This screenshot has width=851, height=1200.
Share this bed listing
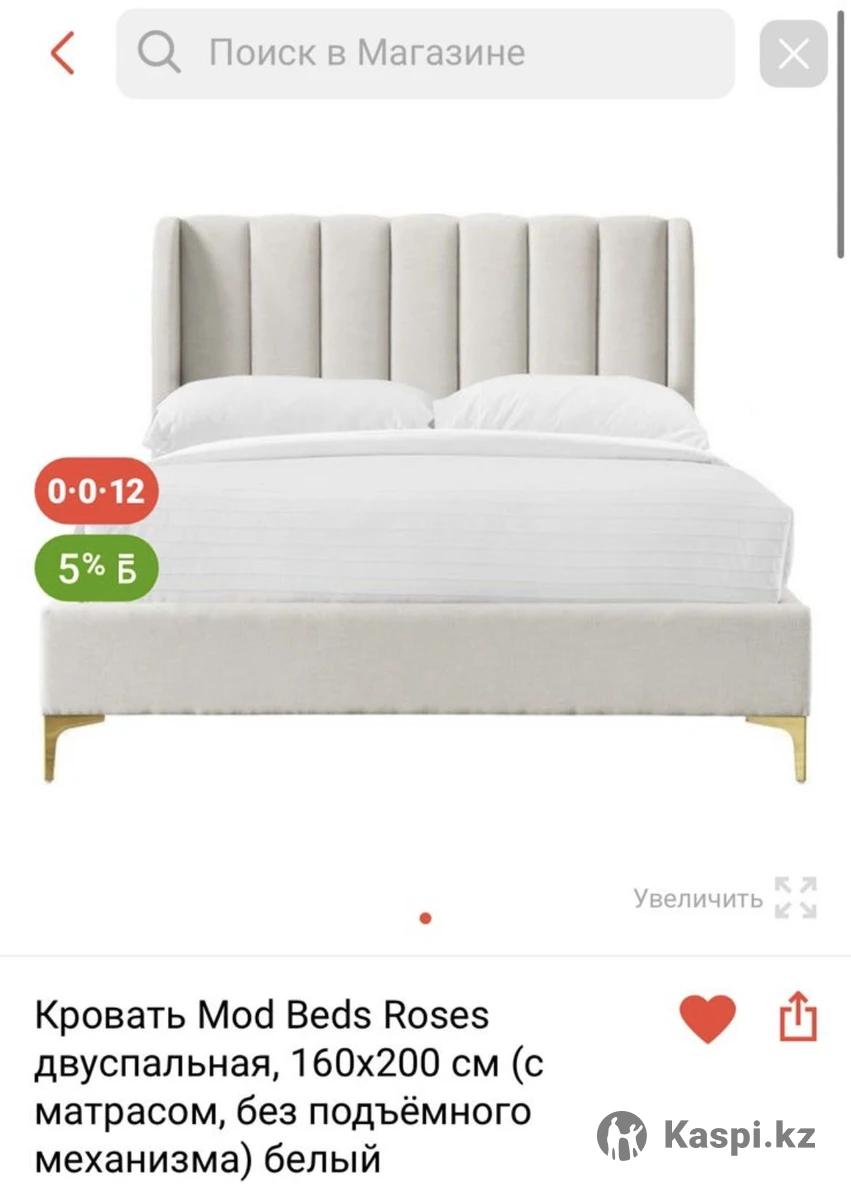798,1018
